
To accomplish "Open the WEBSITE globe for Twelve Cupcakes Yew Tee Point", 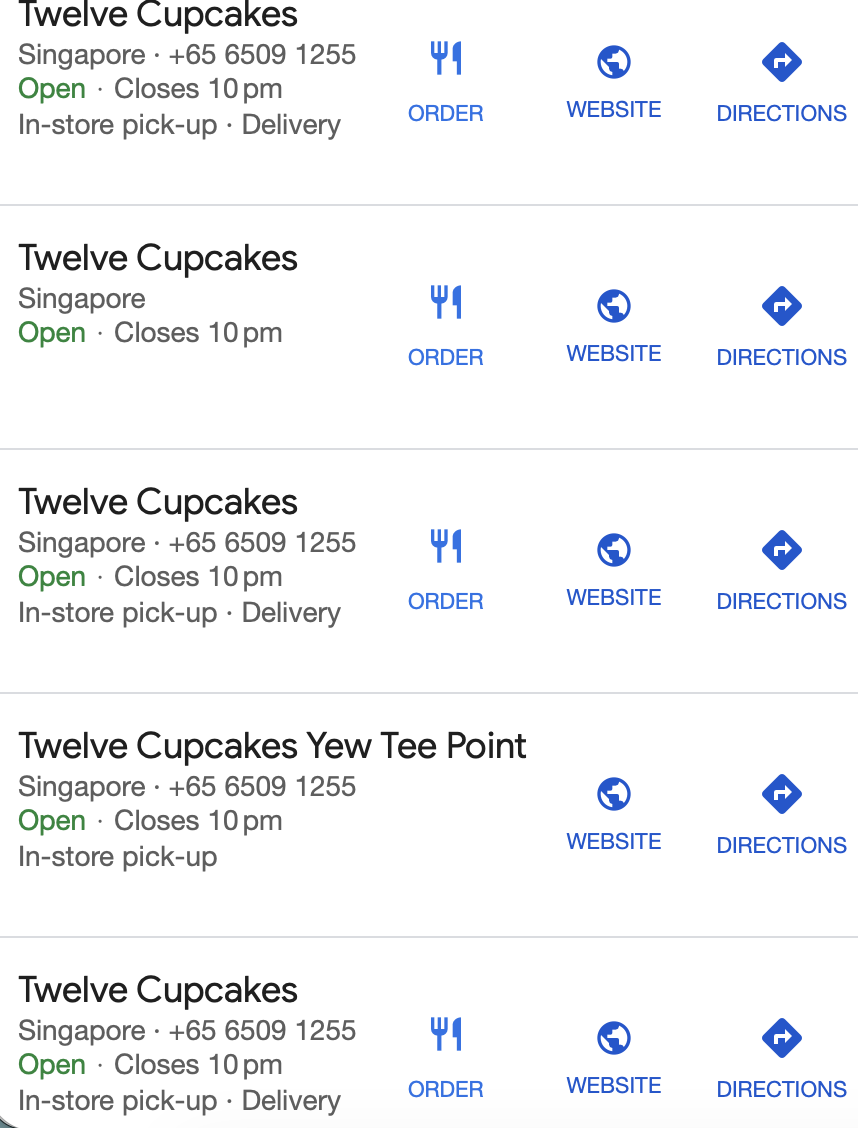I will 613,793.
